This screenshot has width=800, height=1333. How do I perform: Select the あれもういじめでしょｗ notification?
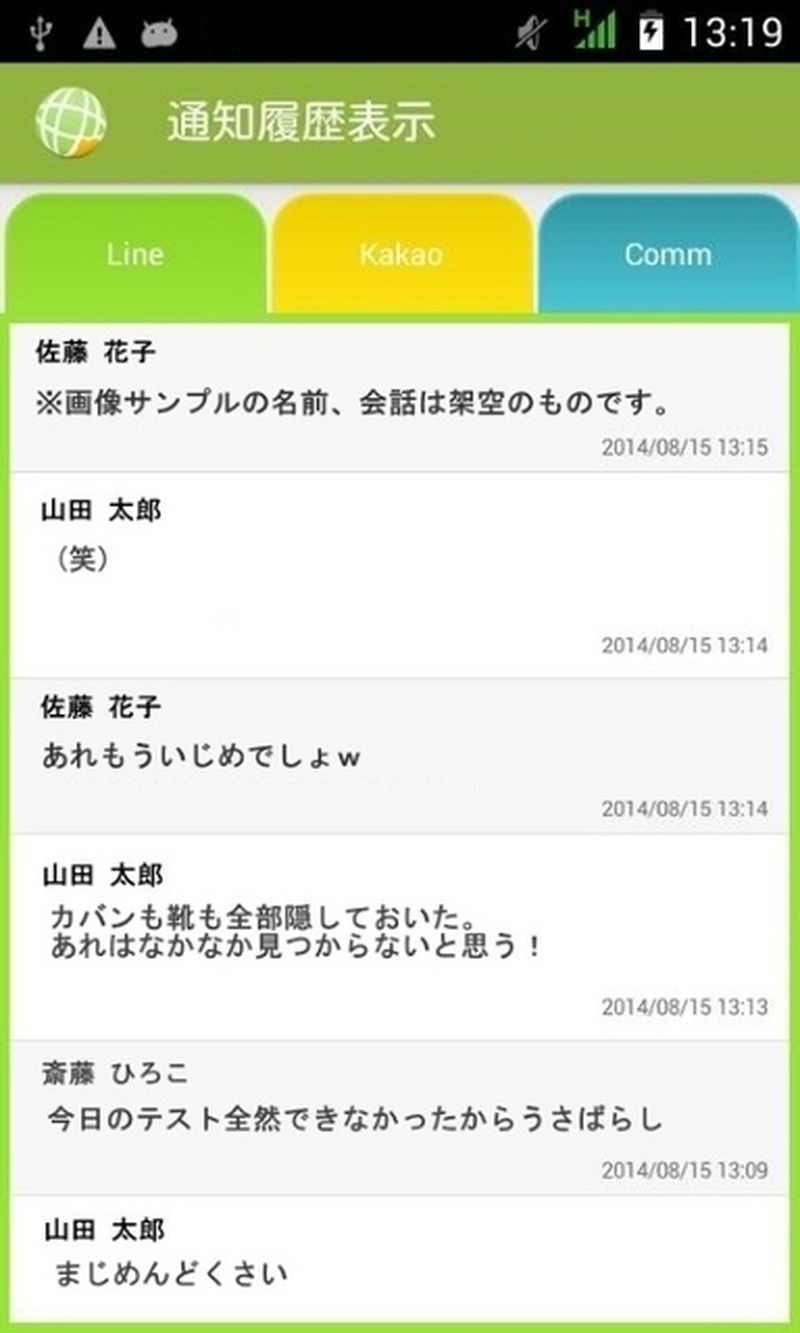[x=400, y=756]
